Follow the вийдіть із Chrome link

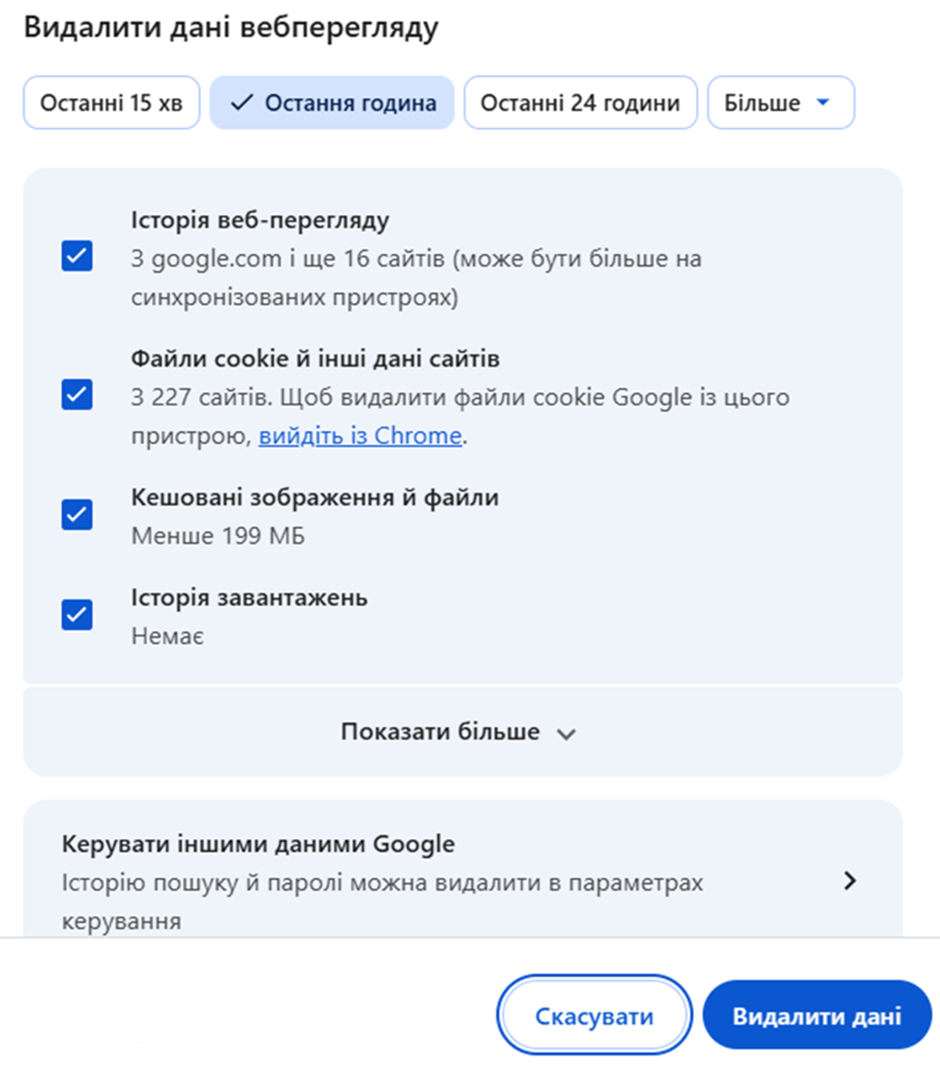point(360,436)
